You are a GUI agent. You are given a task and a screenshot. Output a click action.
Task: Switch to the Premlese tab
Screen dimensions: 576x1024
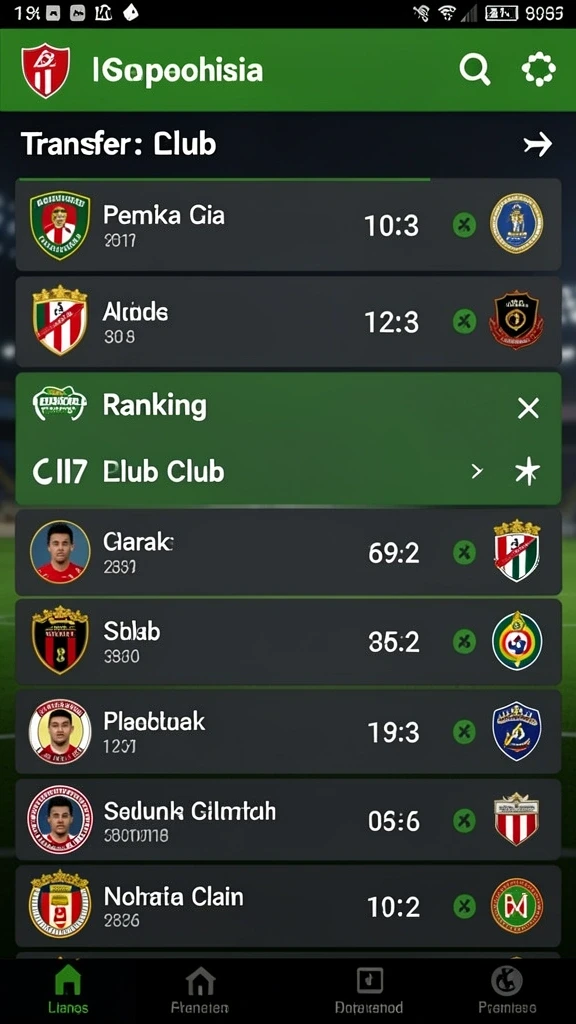pos(507,989)
